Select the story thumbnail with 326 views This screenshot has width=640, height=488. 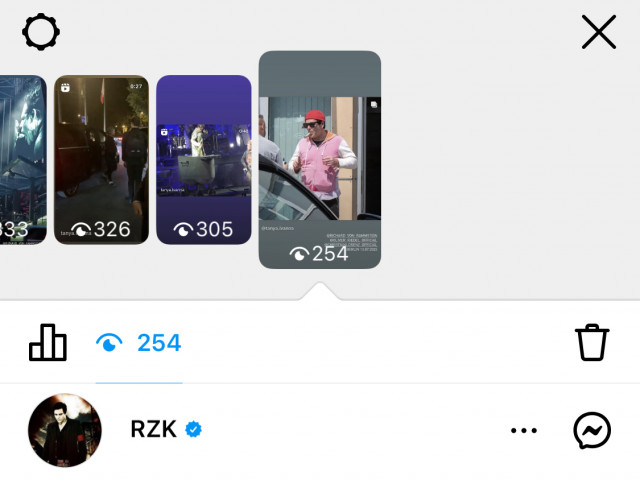(x=101, y=160)
